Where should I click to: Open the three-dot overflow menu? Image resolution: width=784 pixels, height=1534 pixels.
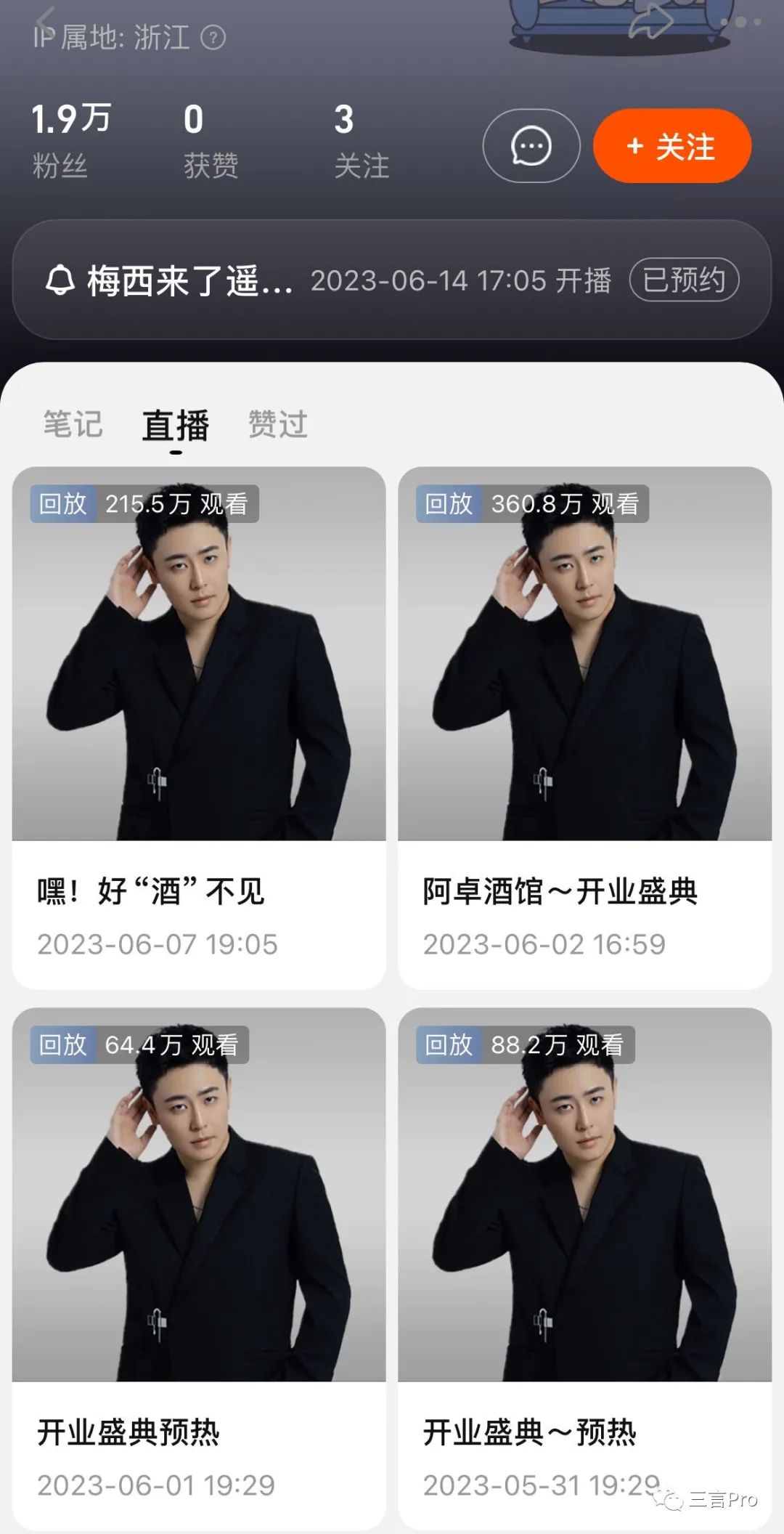[740, 22]
